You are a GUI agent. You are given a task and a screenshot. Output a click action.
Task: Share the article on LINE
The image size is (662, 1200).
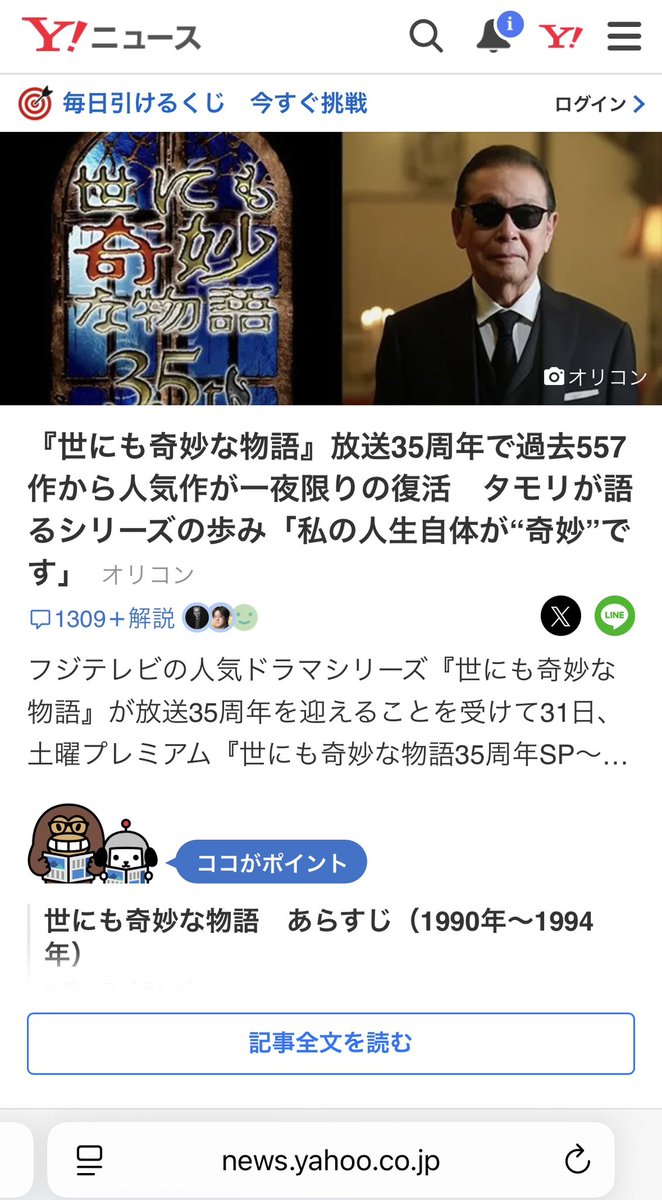(615, 616)
